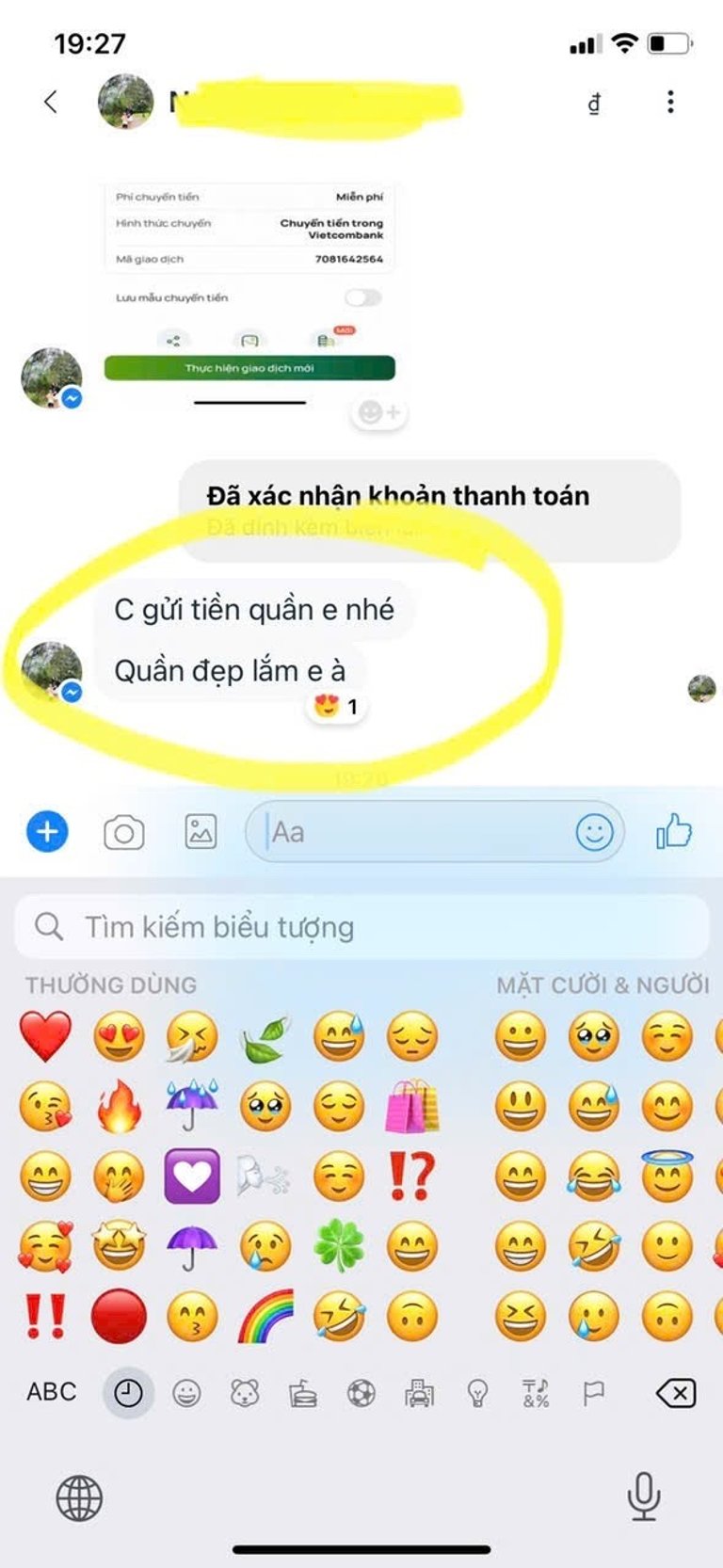Open the photo gallery picker

(x=201, y=832)
